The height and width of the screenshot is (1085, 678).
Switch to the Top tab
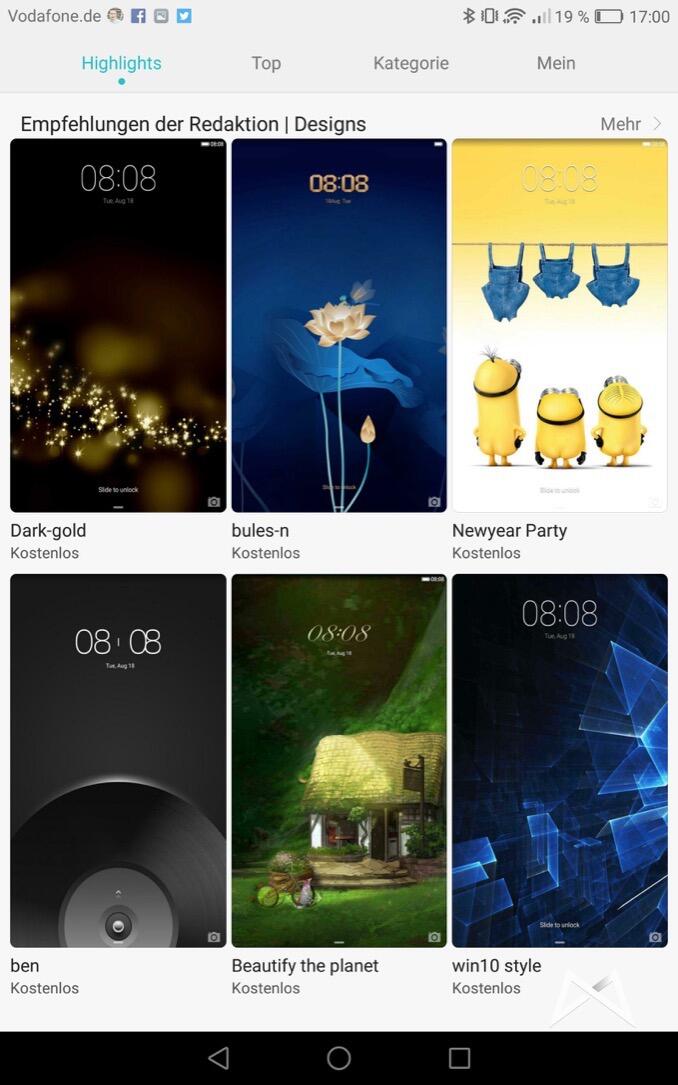tap(266, 63)
